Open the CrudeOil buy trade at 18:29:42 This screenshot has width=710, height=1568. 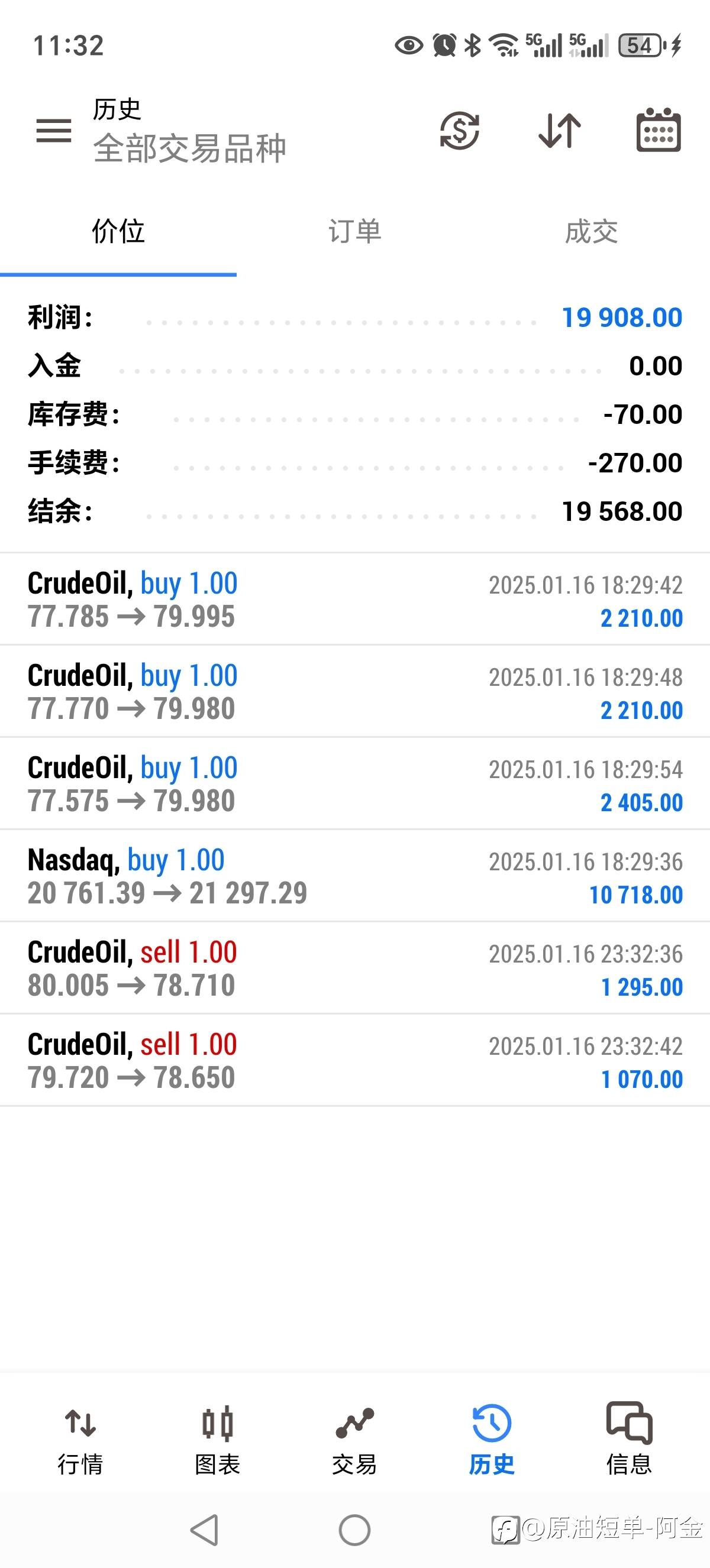click(x=354, y=600)
